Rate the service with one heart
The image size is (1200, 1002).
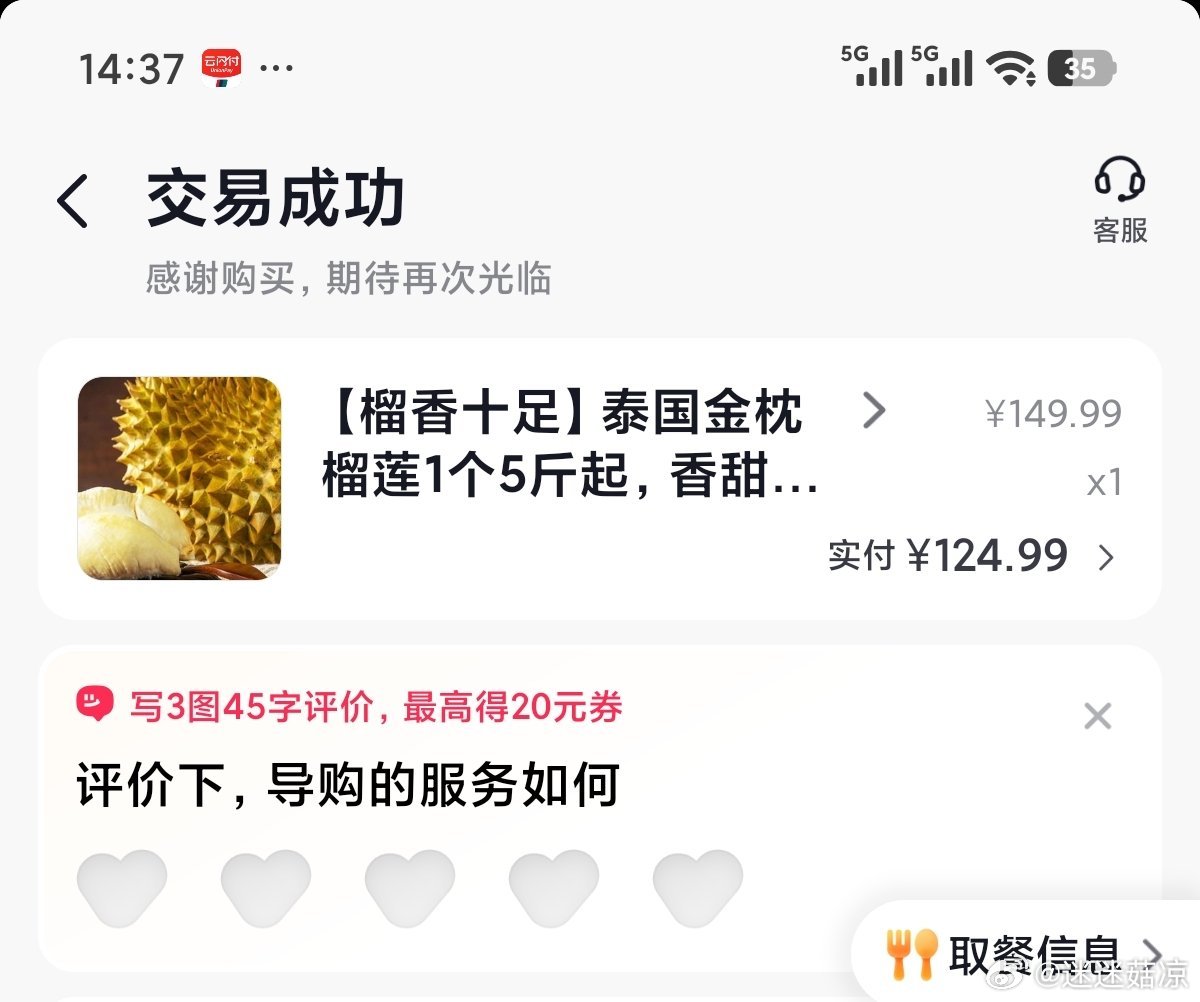click(122, 887)
